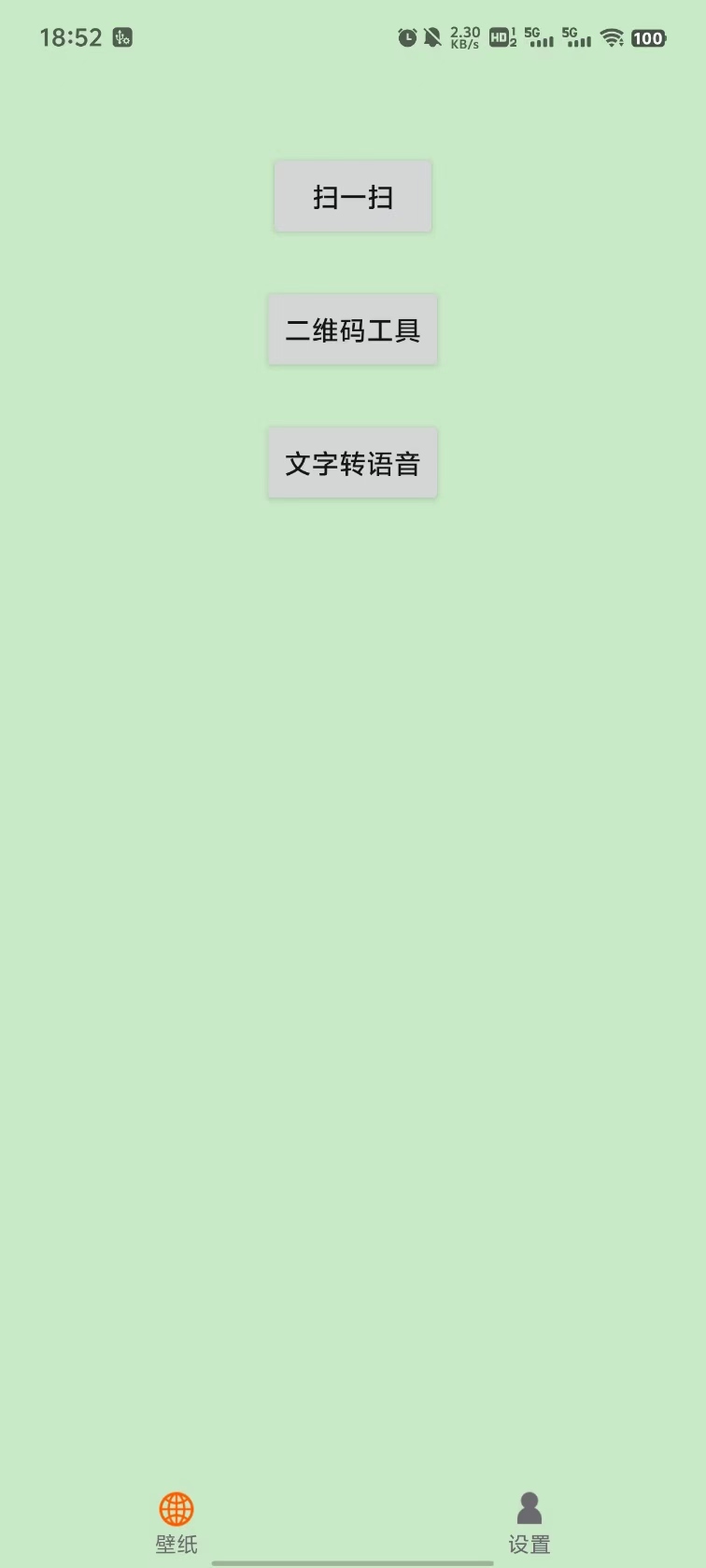The height and width of the screenshot is (1568, 706).
Task: Tap the 扫一扫 scan button
Action: tap(353, 196)
